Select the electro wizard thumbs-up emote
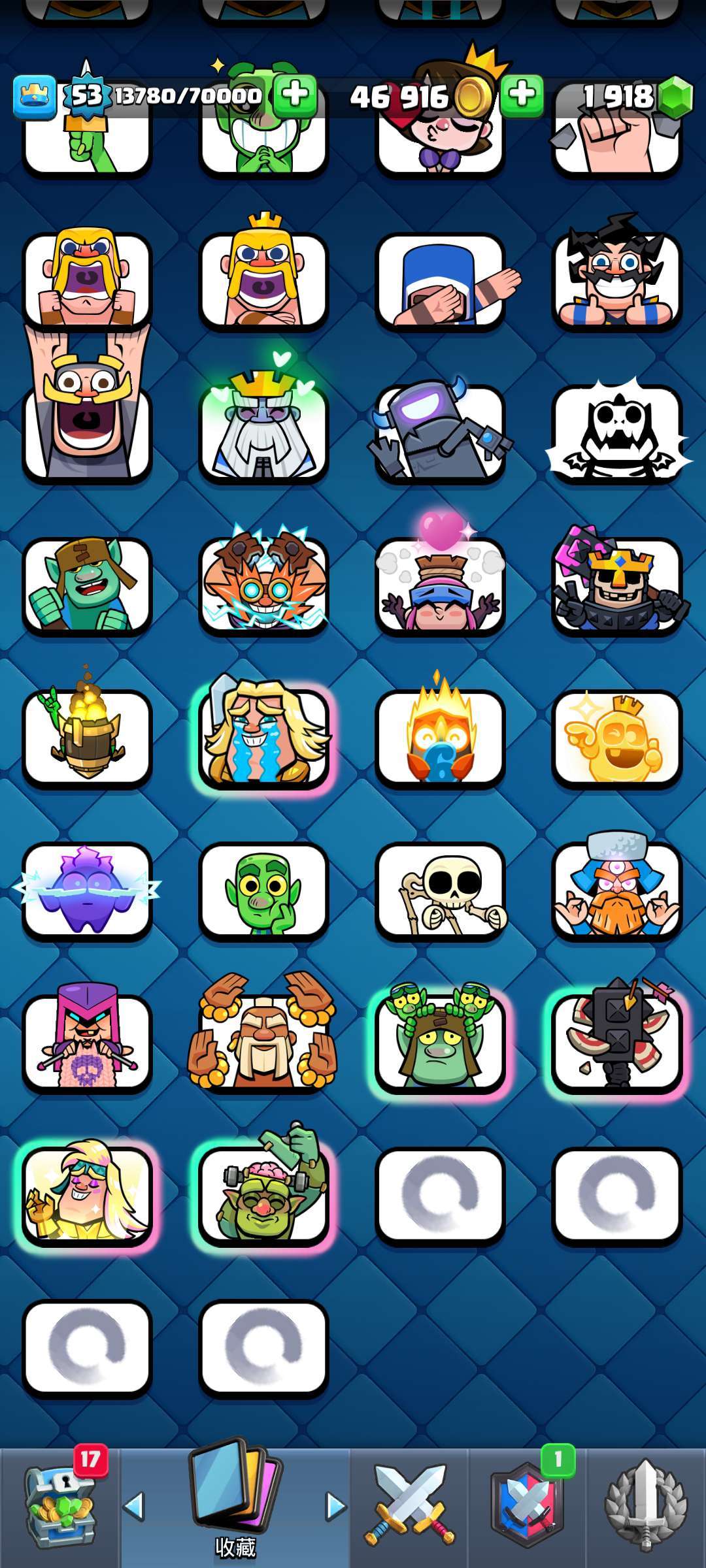 (x=616, y=281)
